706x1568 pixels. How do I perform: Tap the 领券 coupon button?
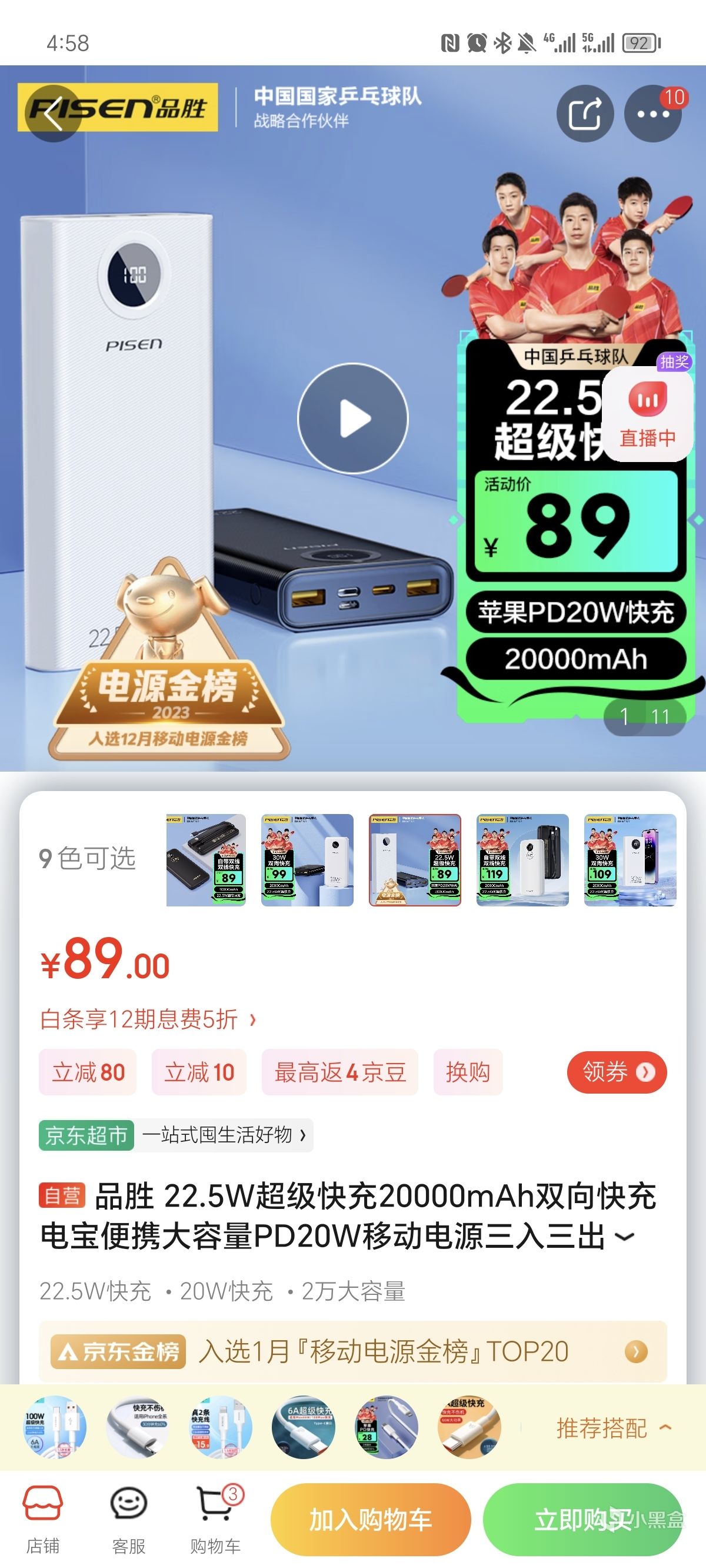pyautogui.click(x=617, y=1072)
